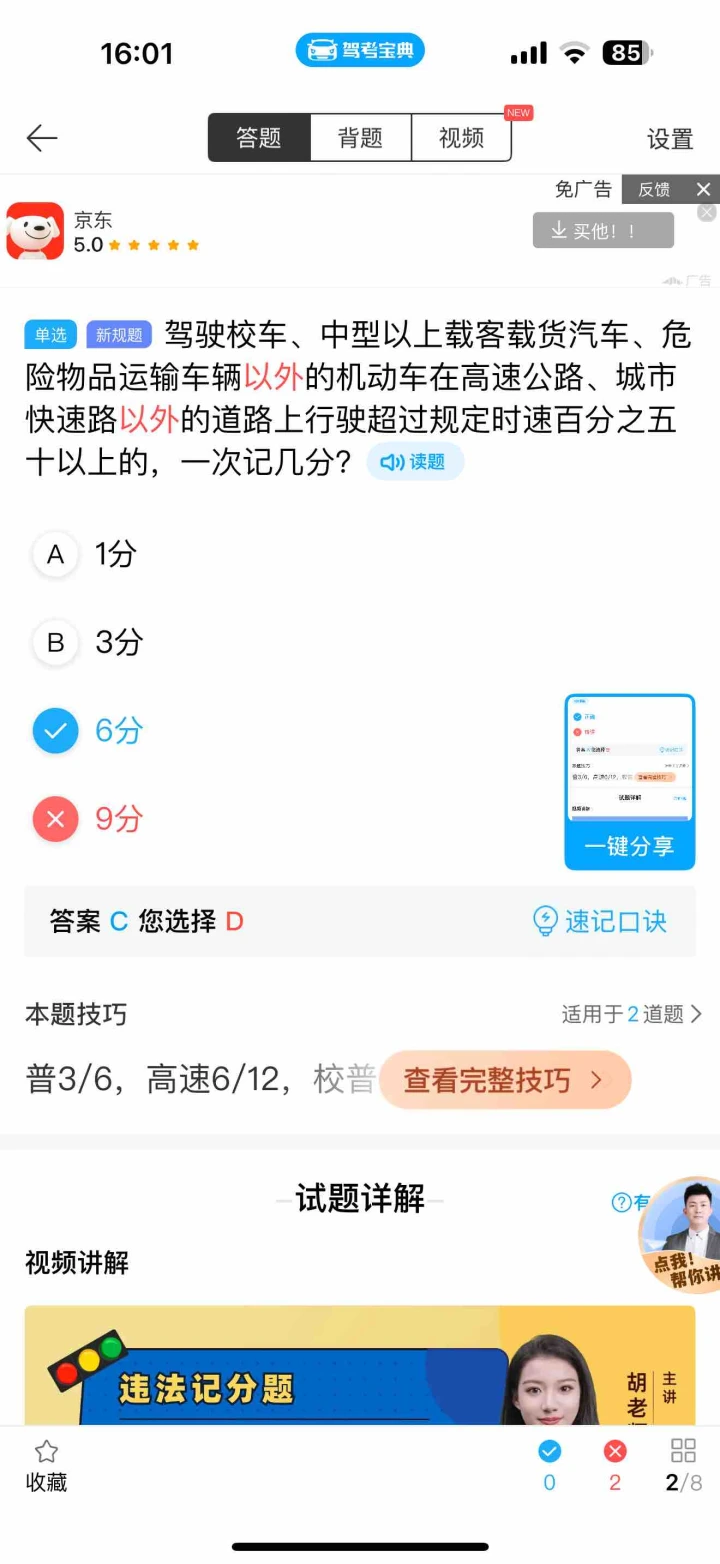Open 适用于2道题 list

coord(631,1015)
